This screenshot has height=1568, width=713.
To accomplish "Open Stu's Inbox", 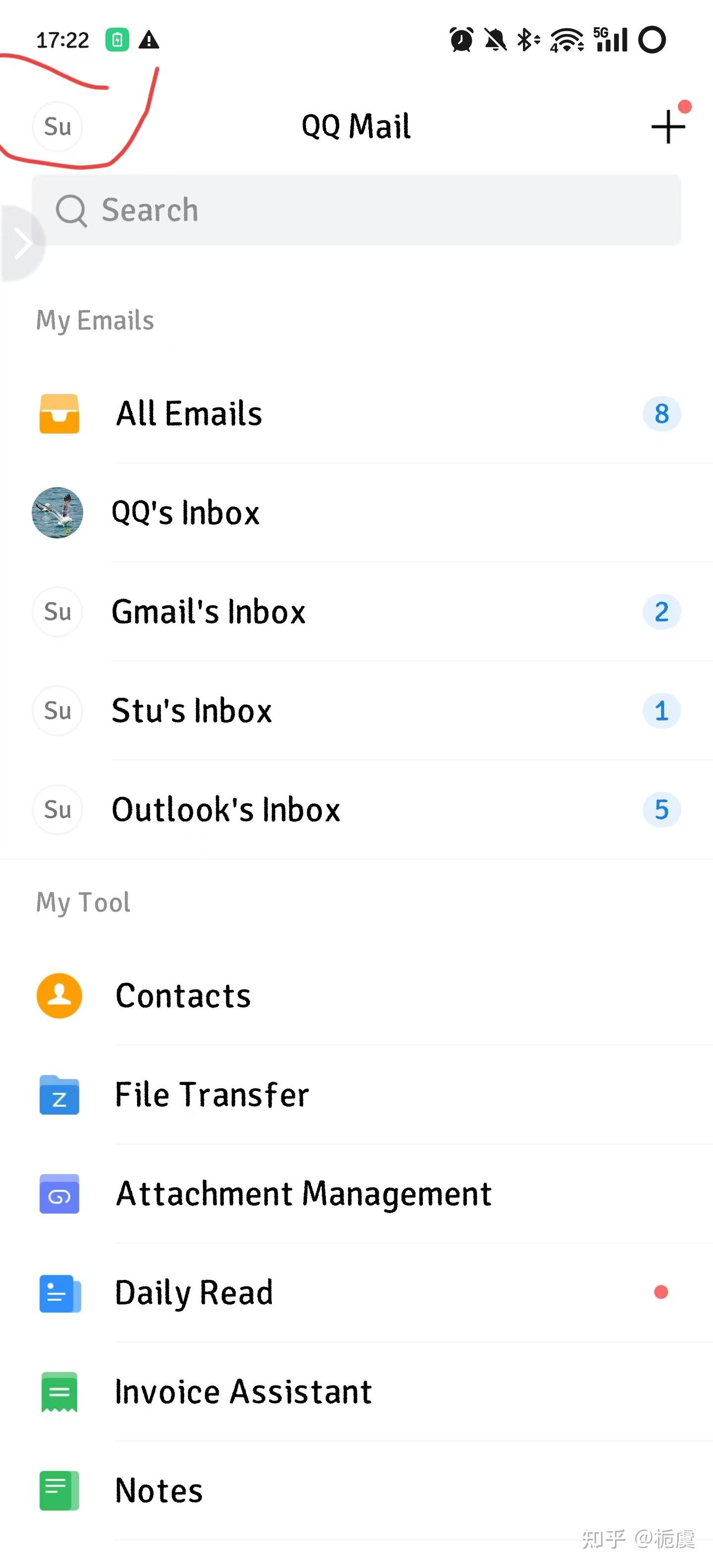I will [x=192, y=710].
